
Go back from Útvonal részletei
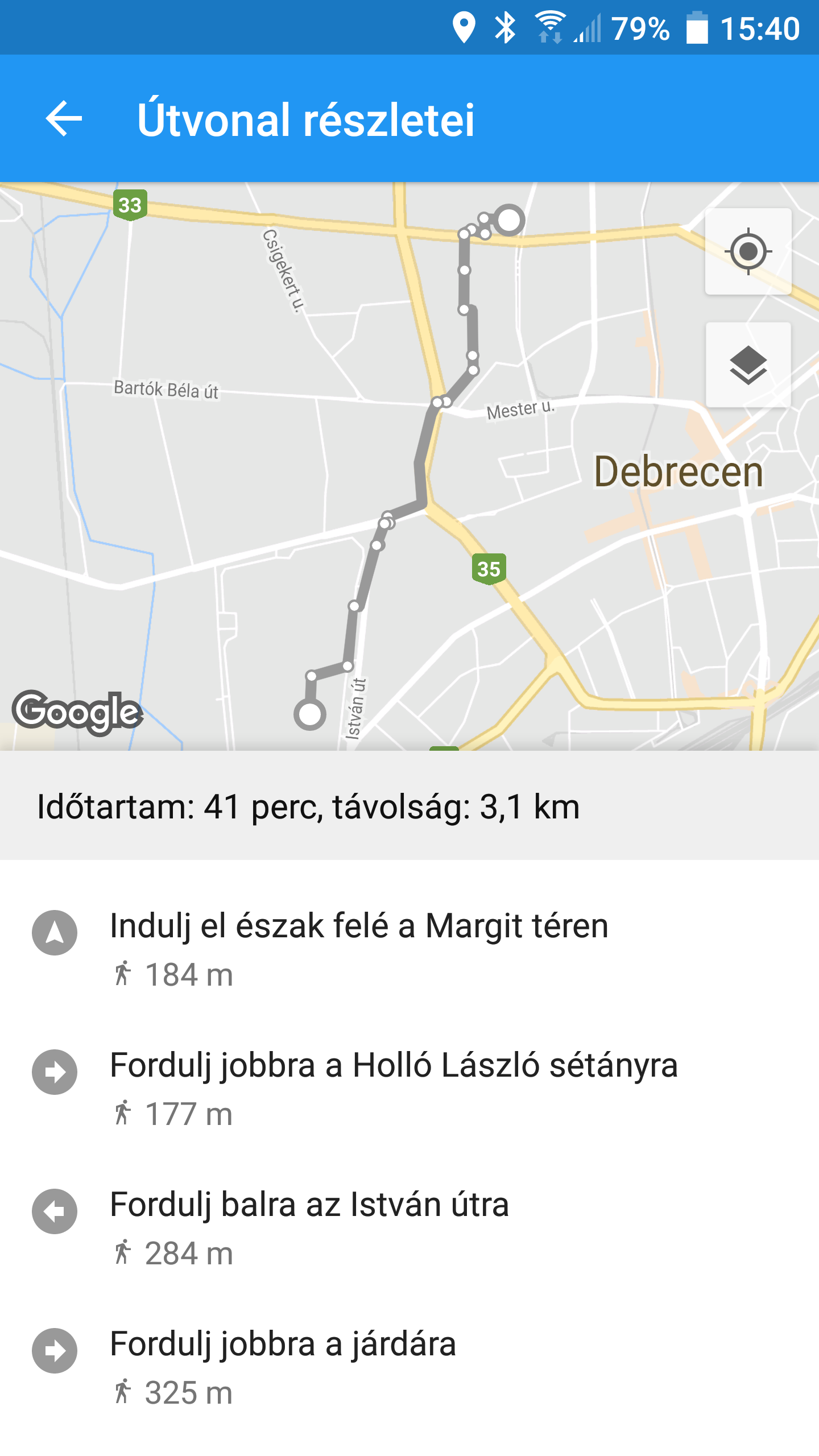click(x=64, y=119)
